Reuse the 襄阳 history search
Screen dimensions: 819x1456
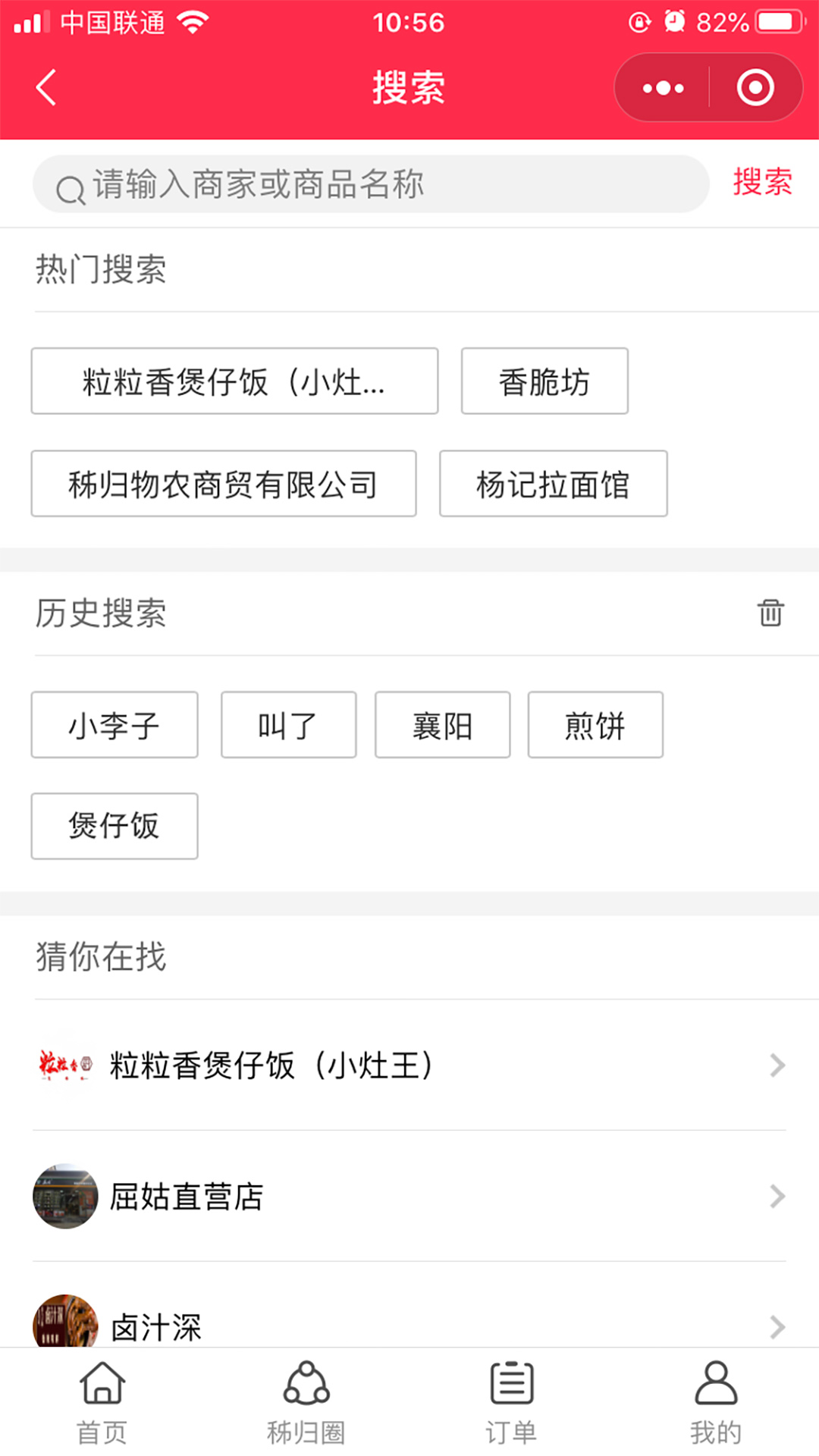pos(442,725)
